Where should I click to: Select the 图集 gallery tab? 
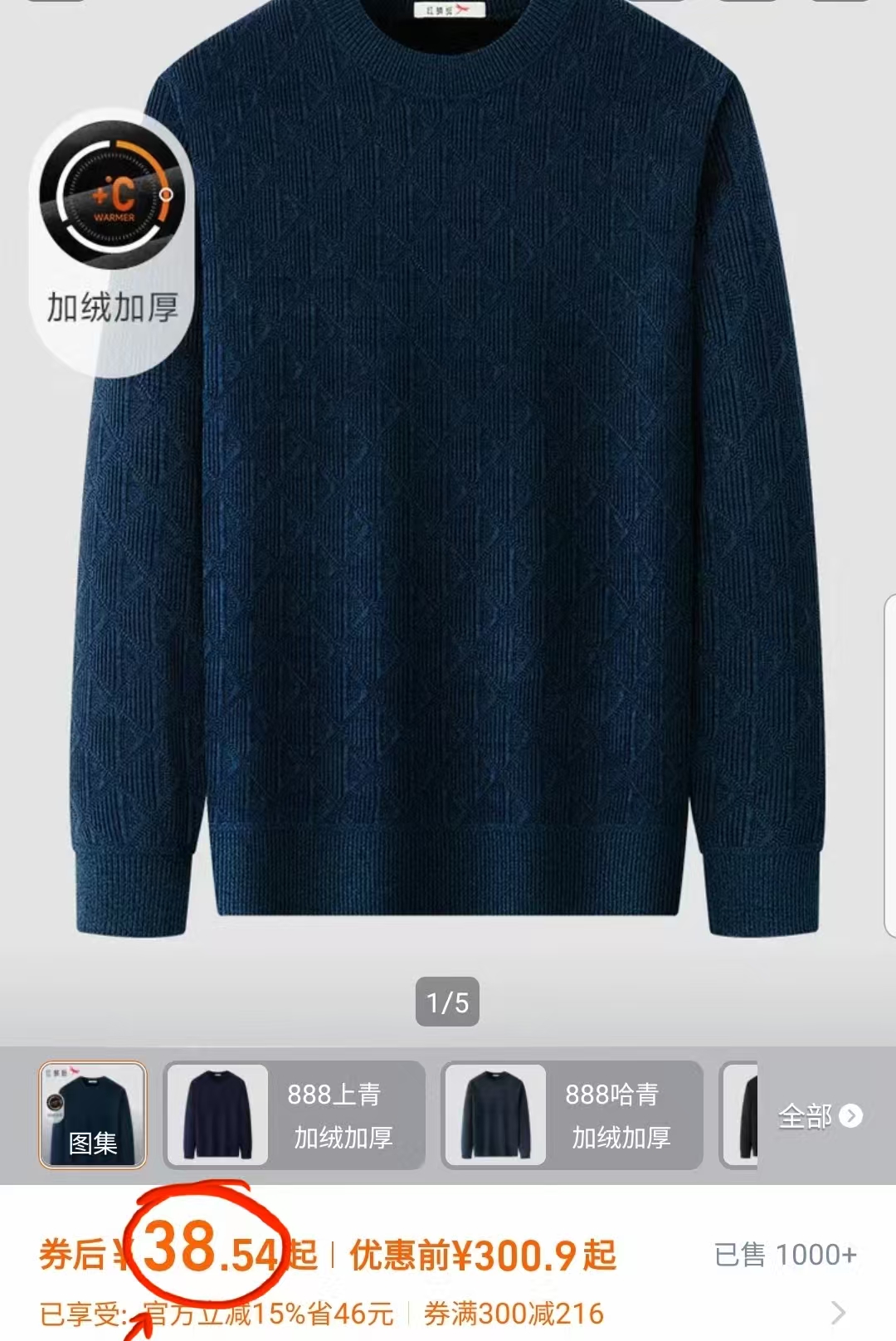91,1145
